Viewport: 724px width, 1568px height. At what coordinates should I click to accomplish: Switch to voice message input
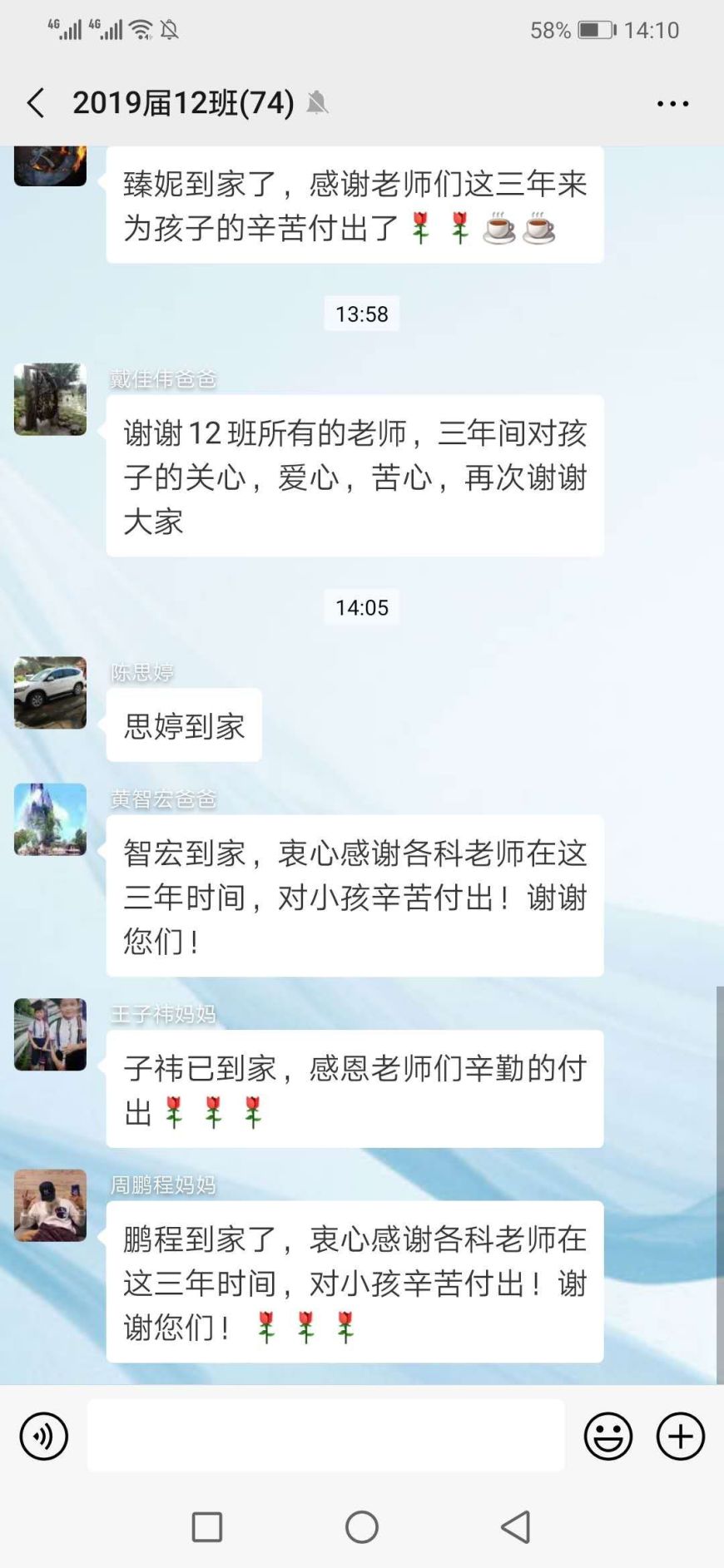click(x=43, y=1436)
